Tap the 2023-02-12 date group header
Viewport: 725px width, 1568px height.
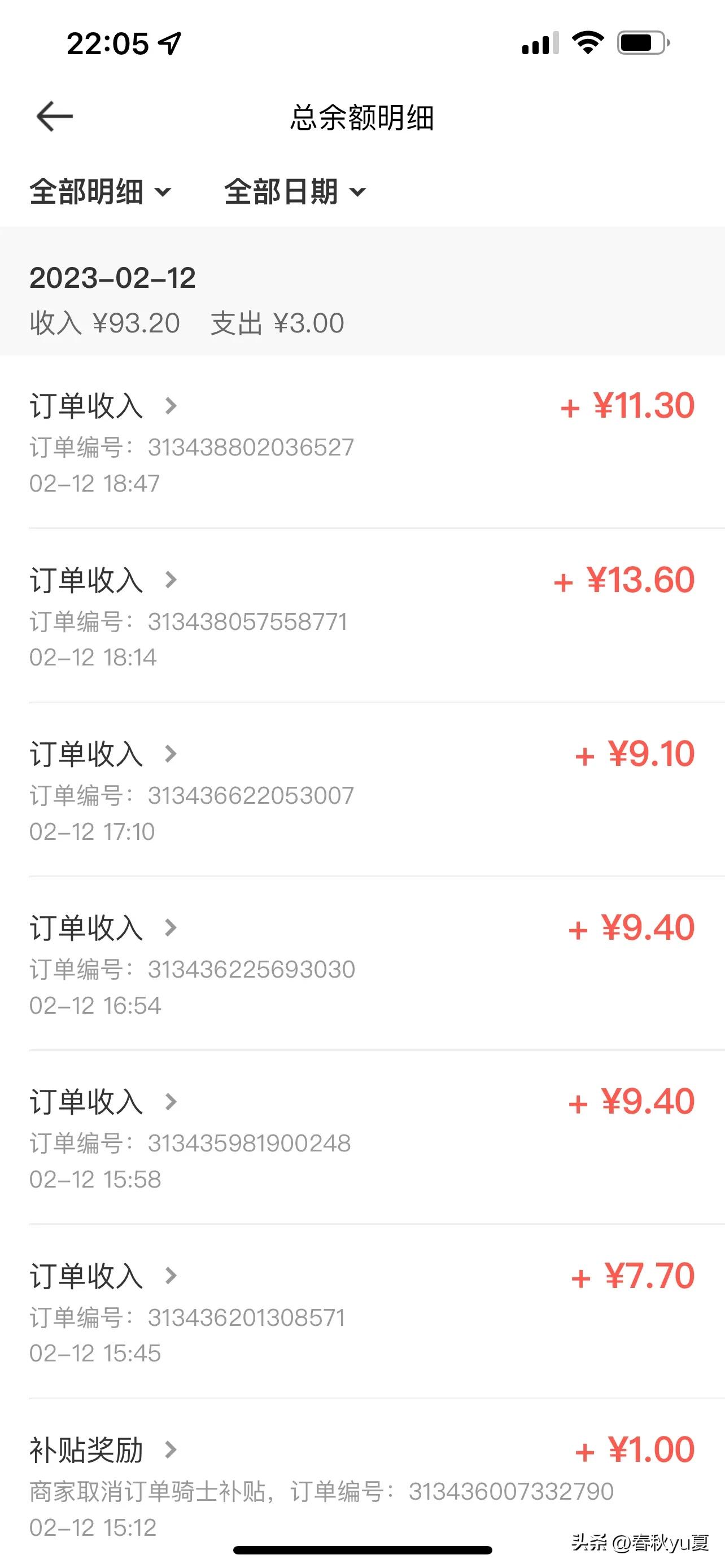(x=112, y=279)
